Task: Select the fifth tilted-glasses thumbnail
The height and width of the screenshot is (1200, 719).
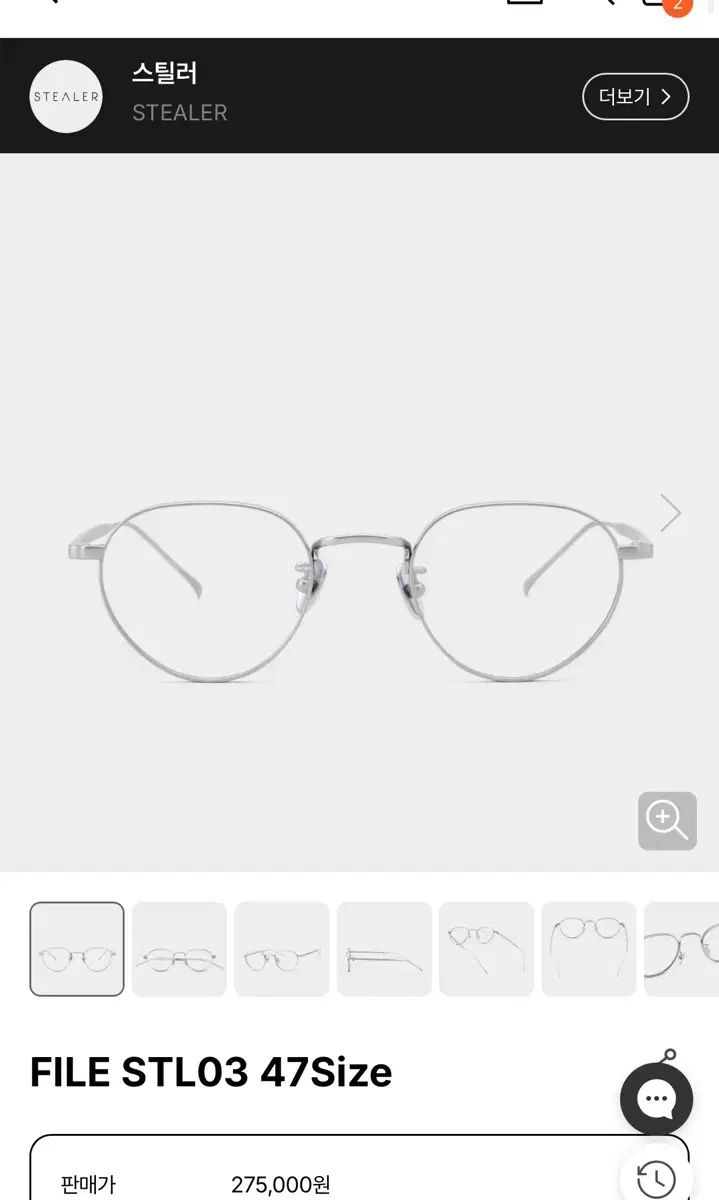Action: coord(486,949)
